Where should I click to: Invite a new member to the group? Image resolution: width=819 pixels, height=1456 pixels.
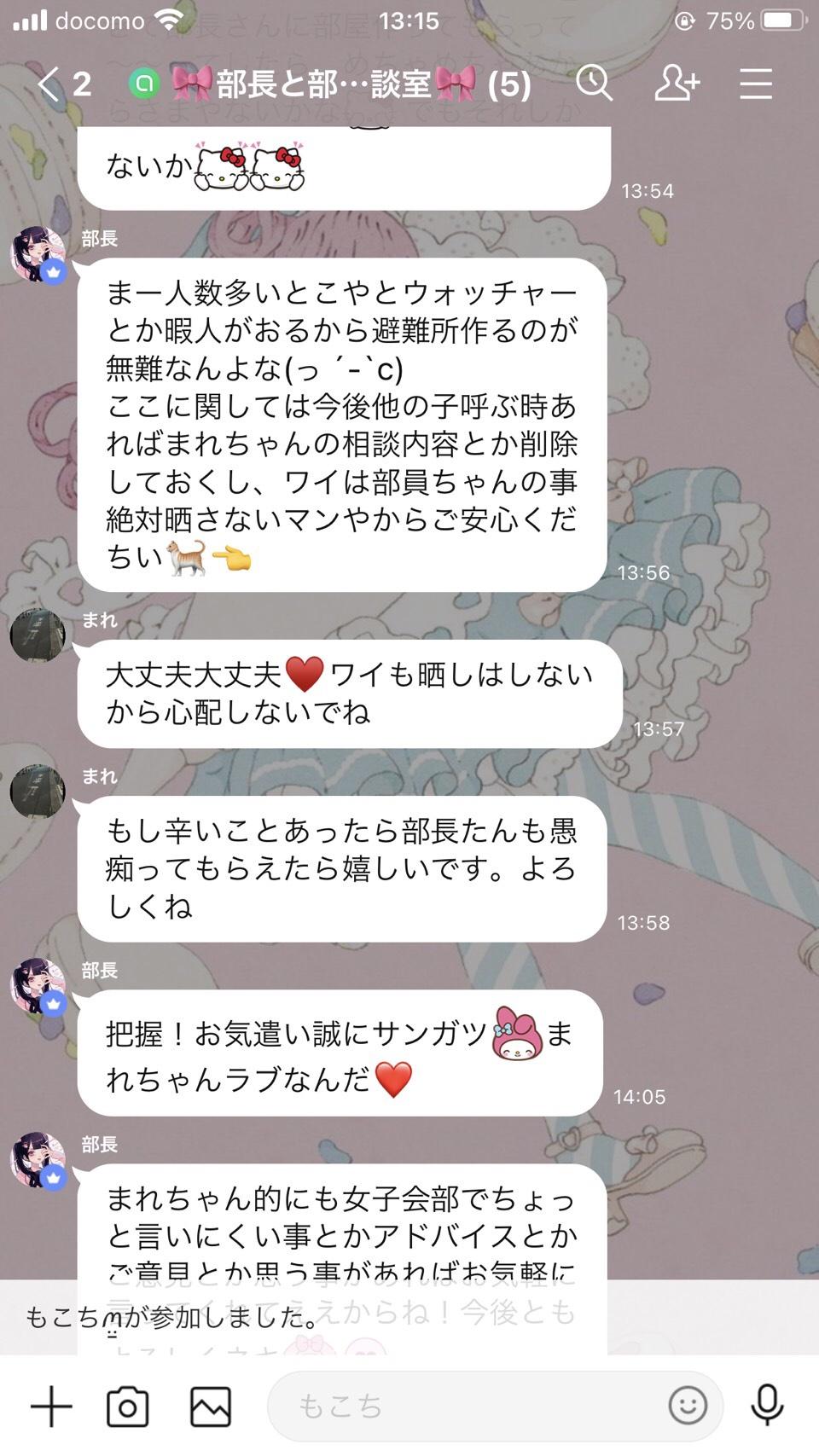677,84
